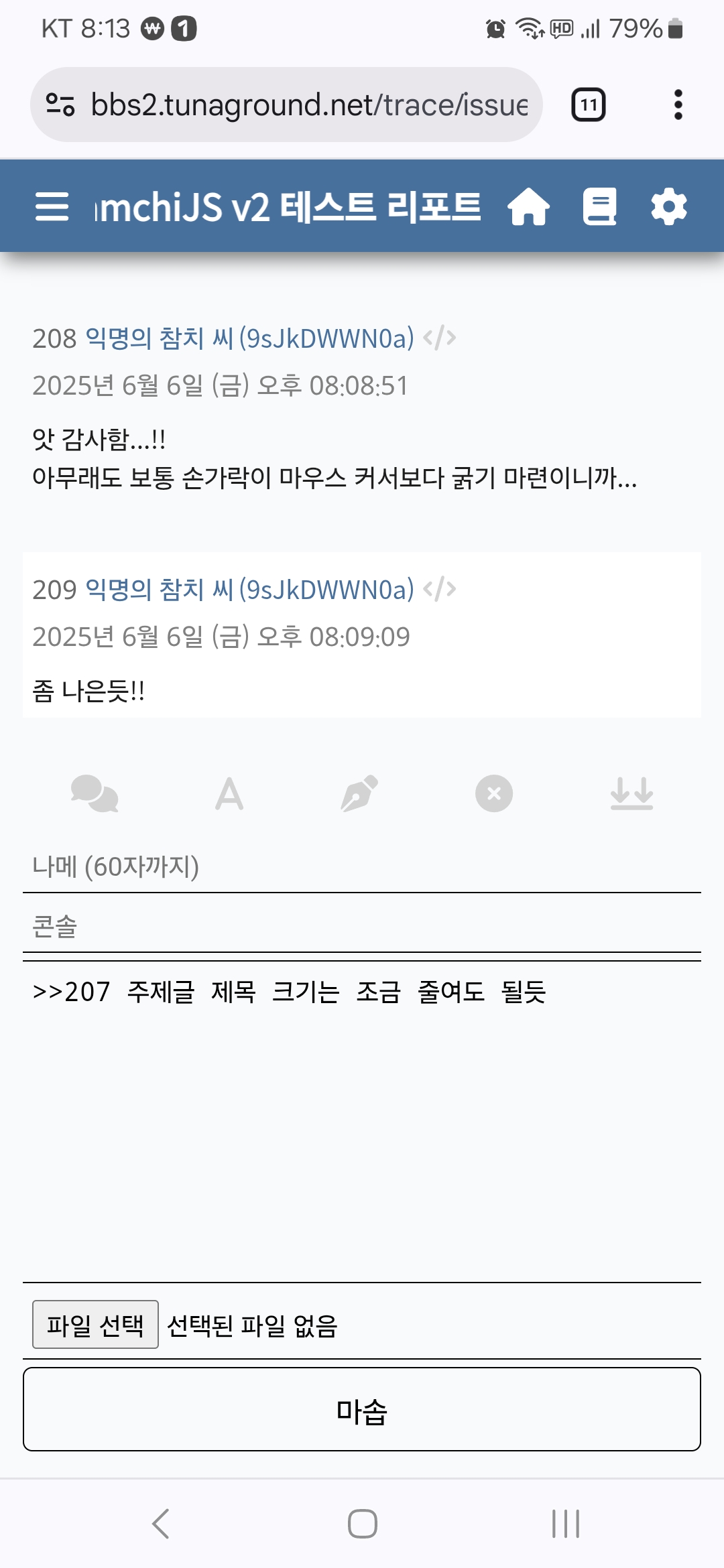Viewport: 724px width, 1568px height.
Task: Open the browser overflow menu
Action: 678,105
